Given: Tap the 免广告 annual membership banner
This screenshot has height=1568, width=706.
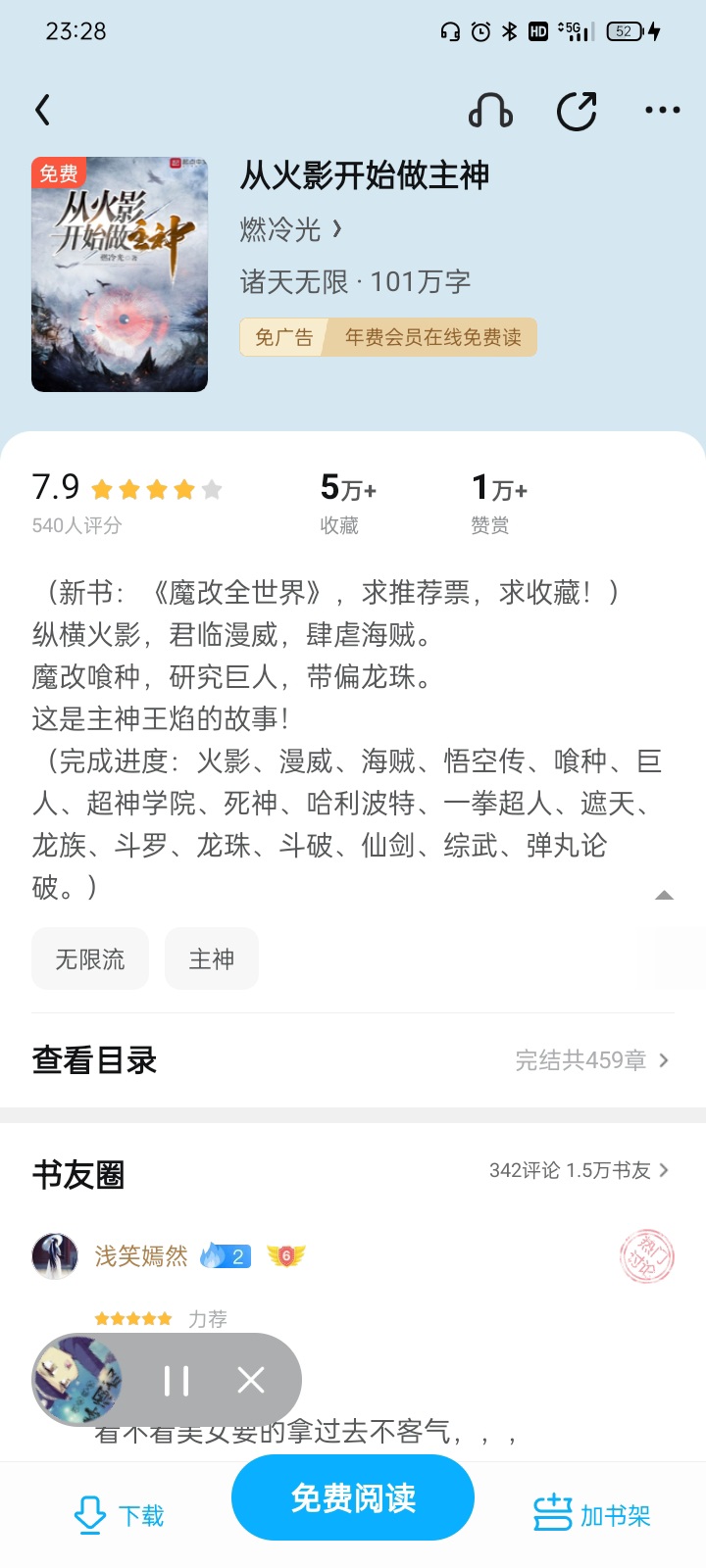Looking at the screenshot, I should coord(388,337).
